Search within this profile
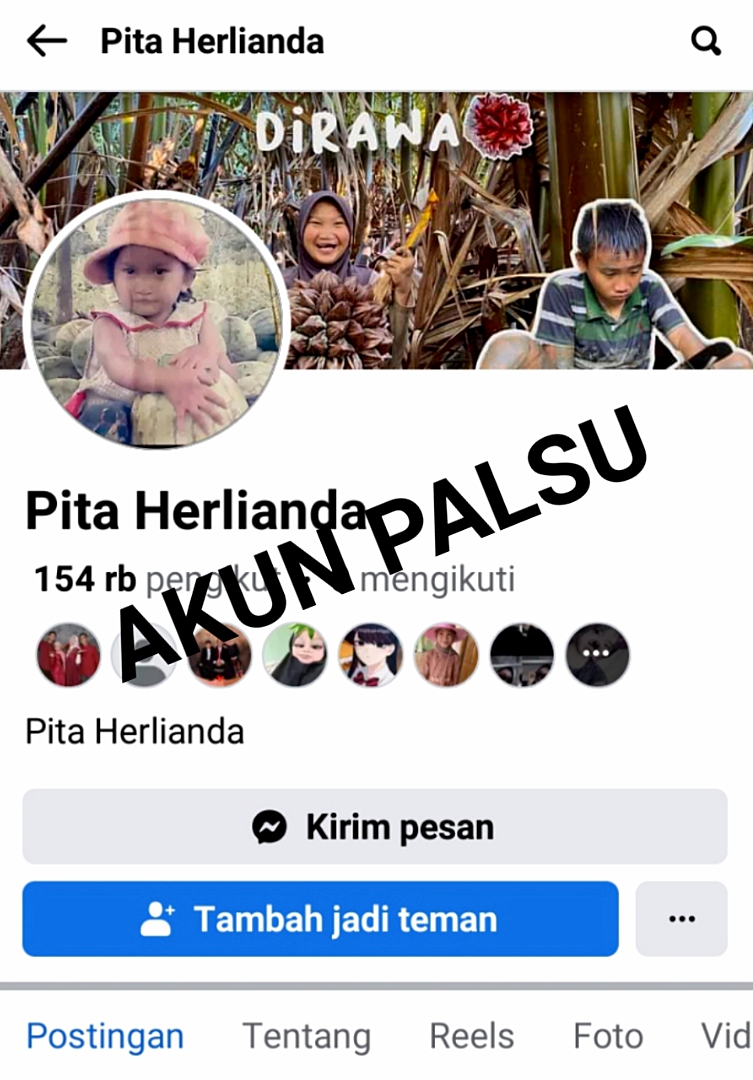 pos(706,41)
